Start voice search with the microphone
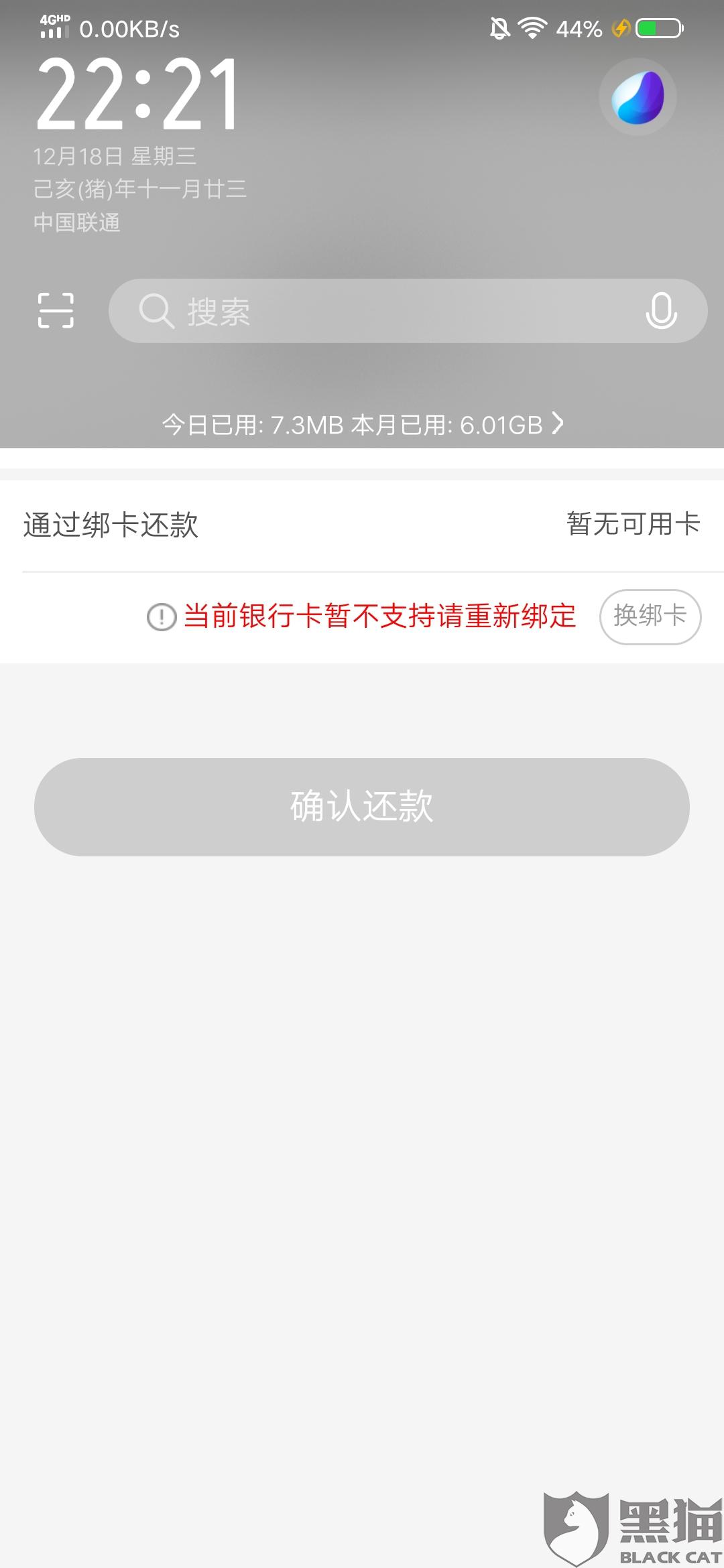The width and height of the screenshot is (724, 1568). click(x=660, y=311)
